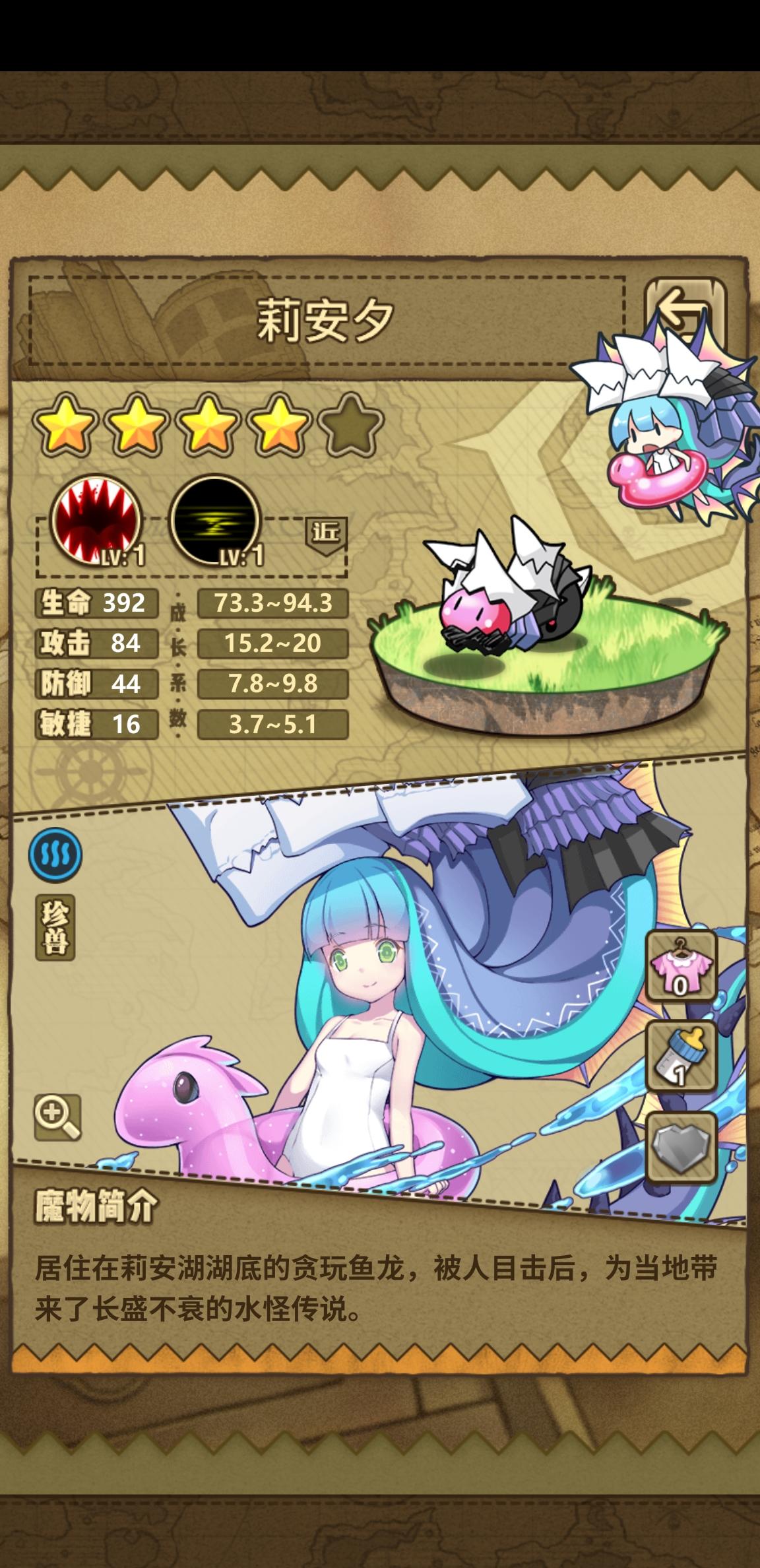Viewport: 760px width, 1568px height.
Task: Expand the 生命 growth coefficient 73.3~94.3
Action: tap(274, 603)
